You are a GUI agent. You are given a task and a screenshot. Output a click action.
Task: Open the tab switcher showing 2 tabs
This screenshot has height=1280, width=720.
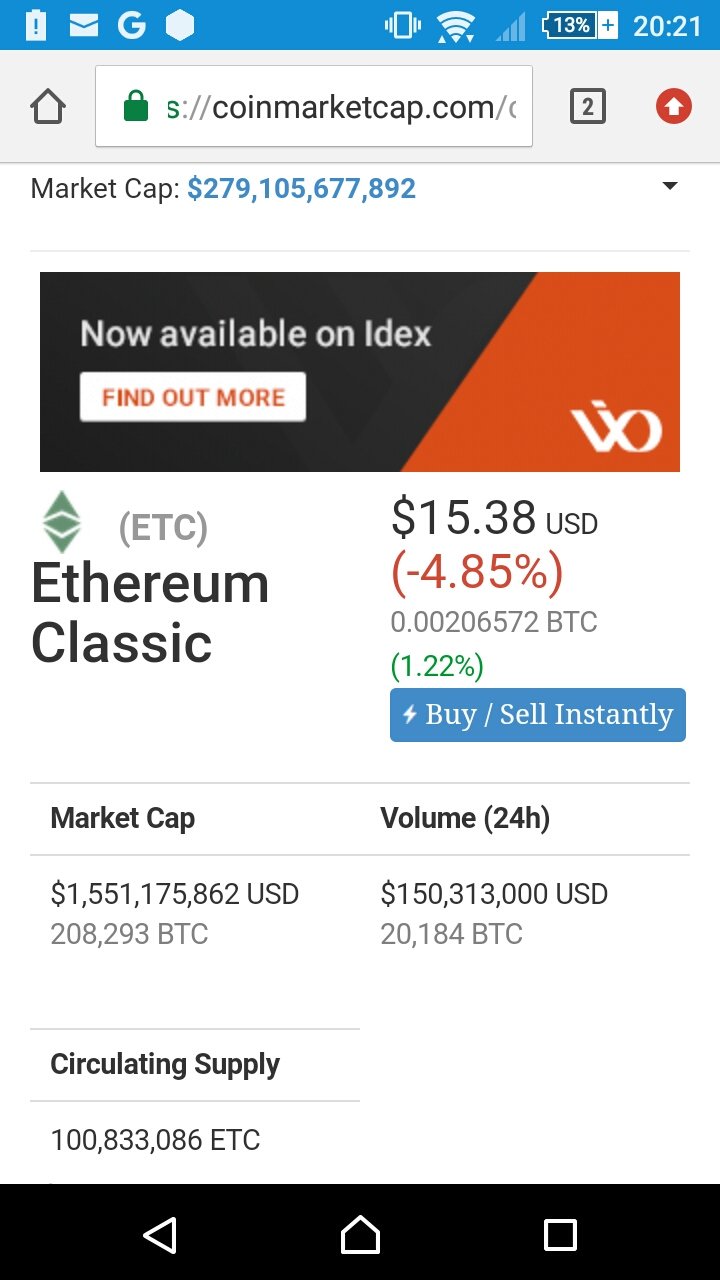(588, 107)
